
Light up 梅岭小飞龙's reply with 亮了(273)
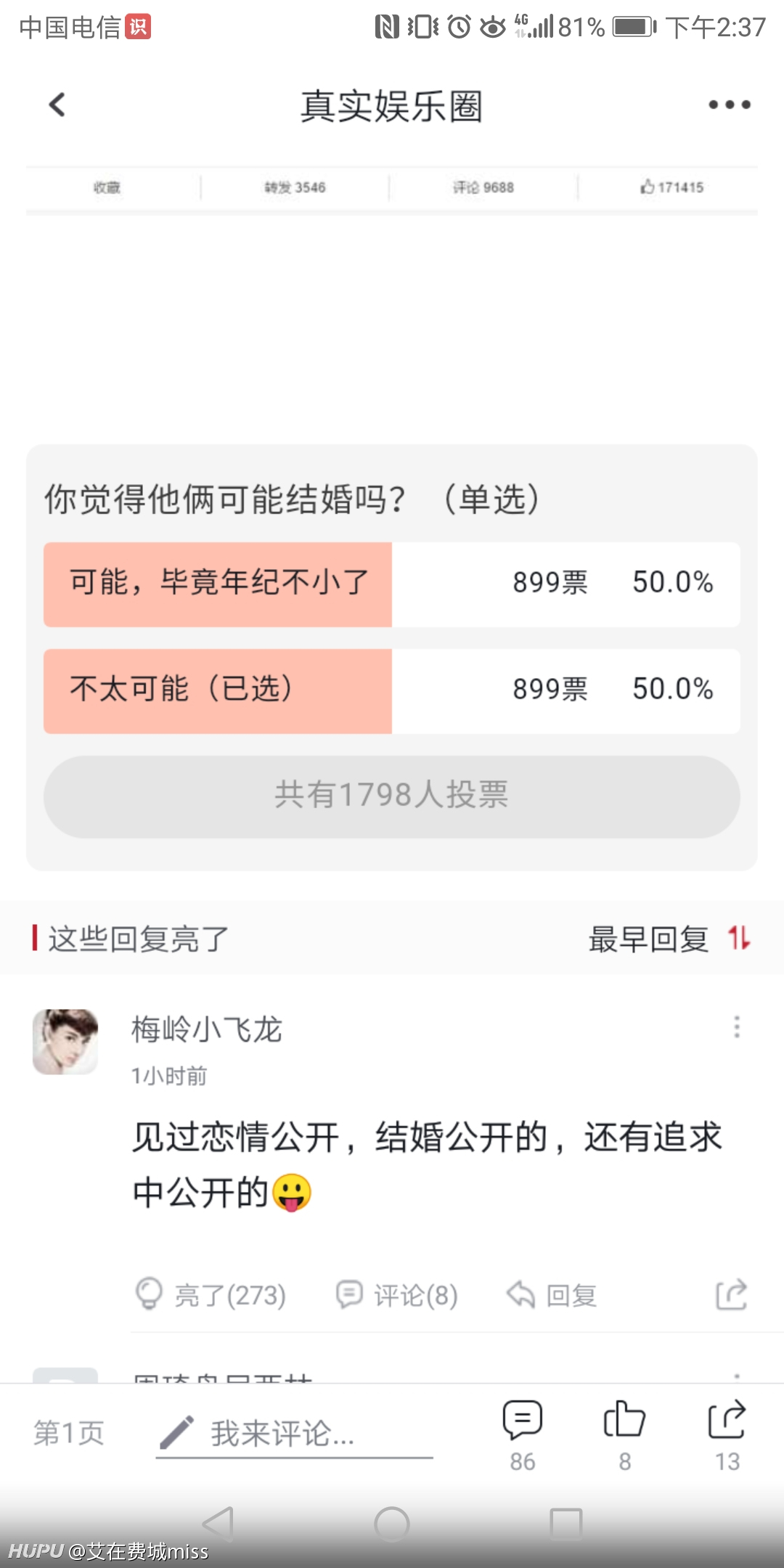(211, 1294)
